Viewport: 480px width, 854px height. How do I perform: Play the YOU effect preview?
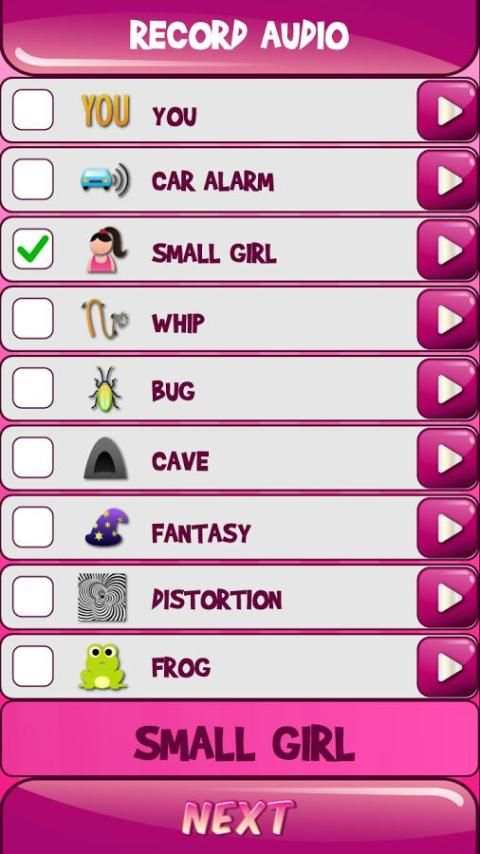tap(448, 111)
